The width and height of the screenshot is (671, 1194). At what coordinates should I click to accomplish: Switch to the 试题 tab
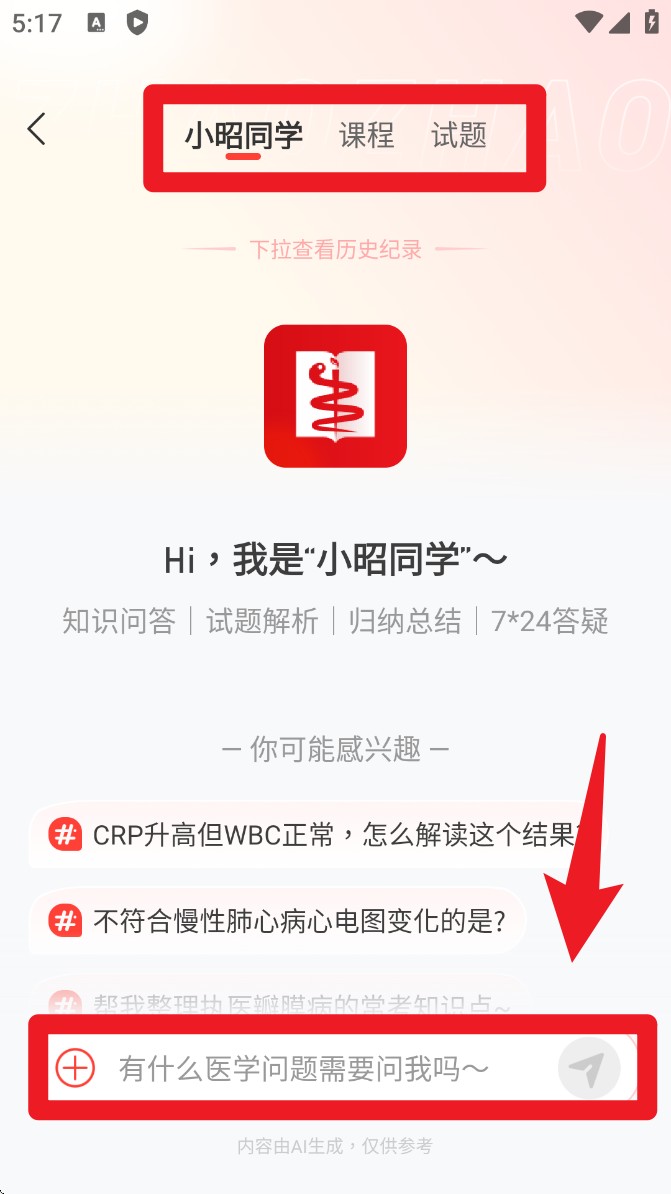pyautogui.click(x=459, y=135)
